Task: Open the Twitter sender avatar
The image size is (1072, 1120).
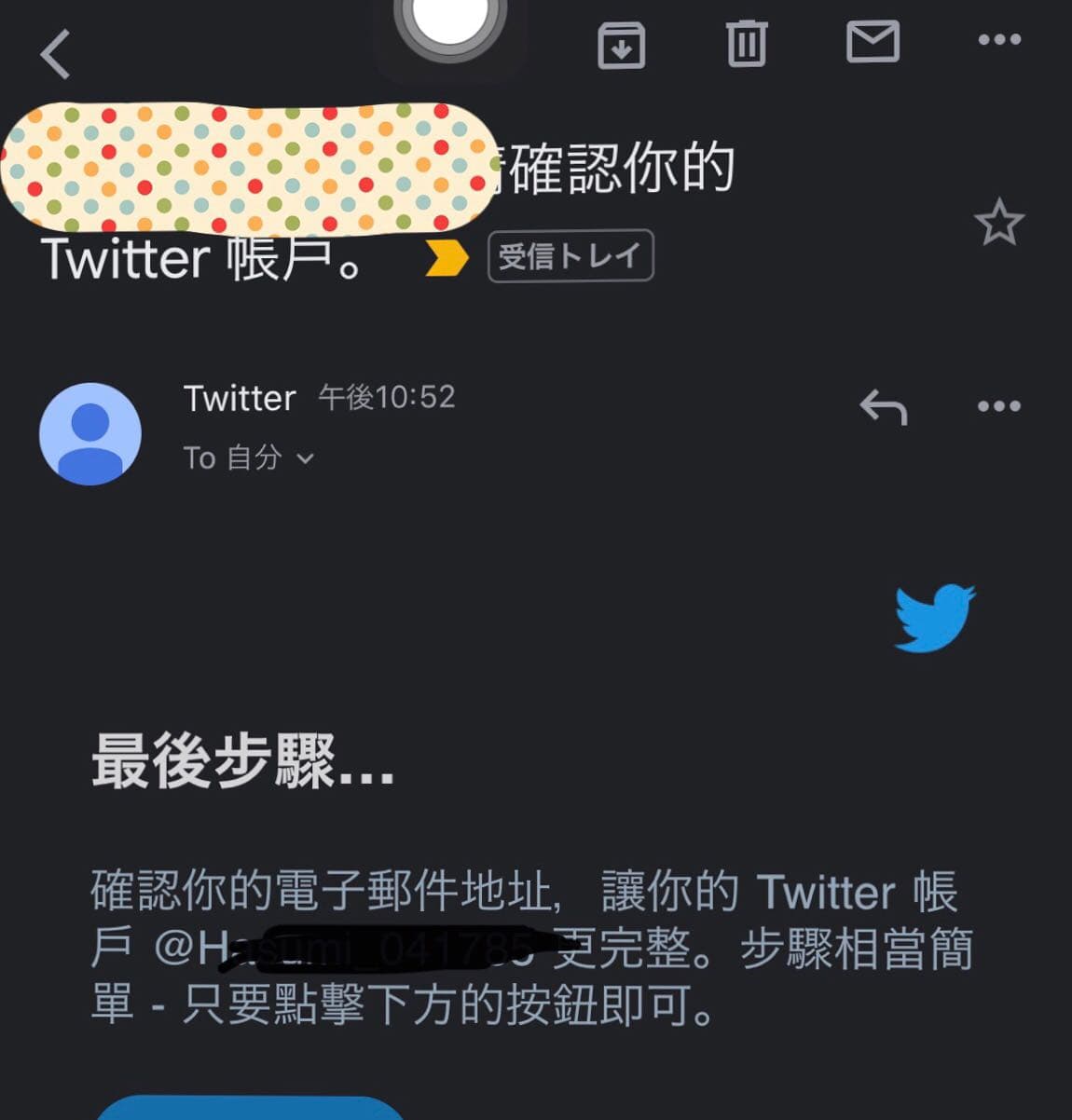Action: pos(90,433)
